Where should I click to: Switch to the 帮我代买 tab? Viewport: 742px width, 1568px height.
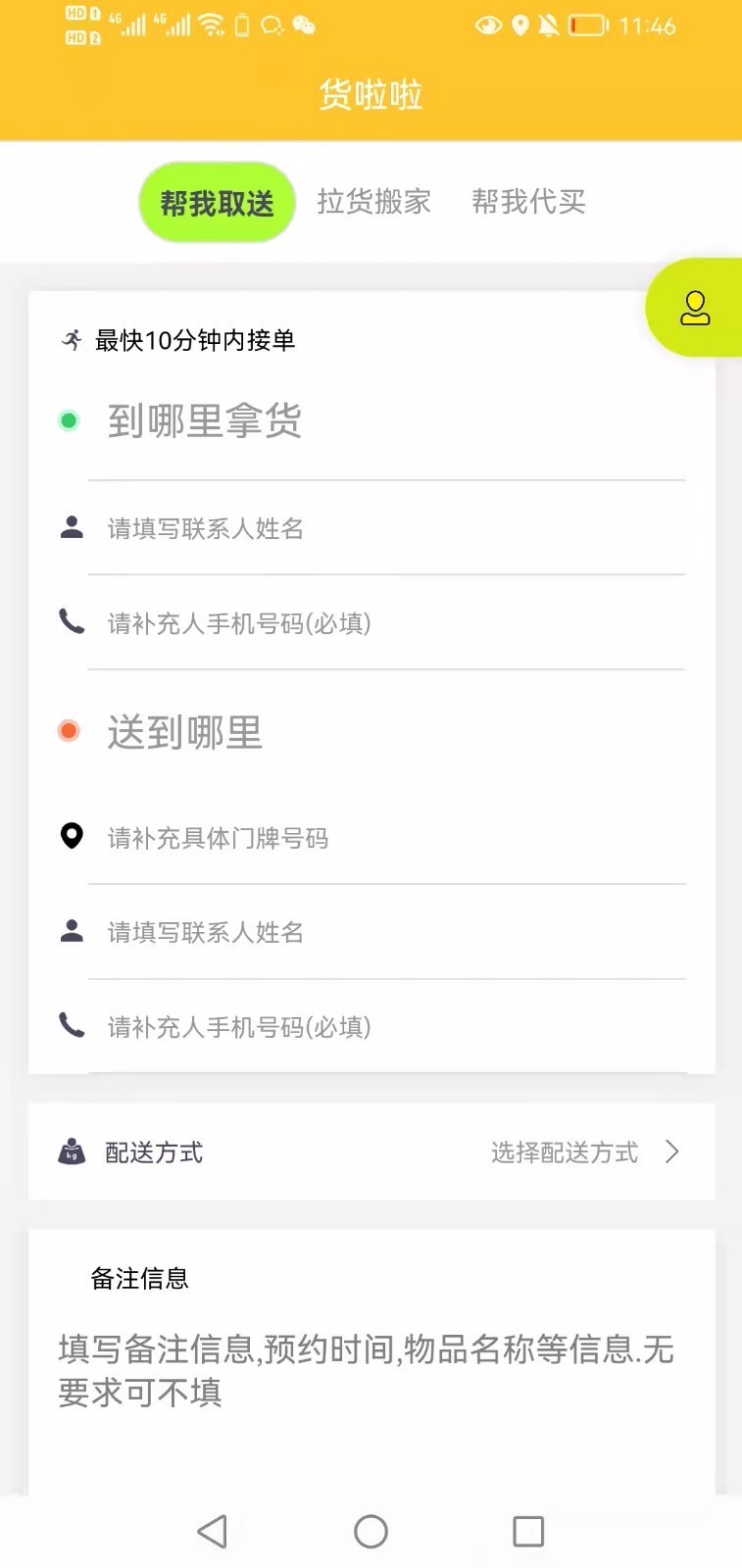[528, 202]
